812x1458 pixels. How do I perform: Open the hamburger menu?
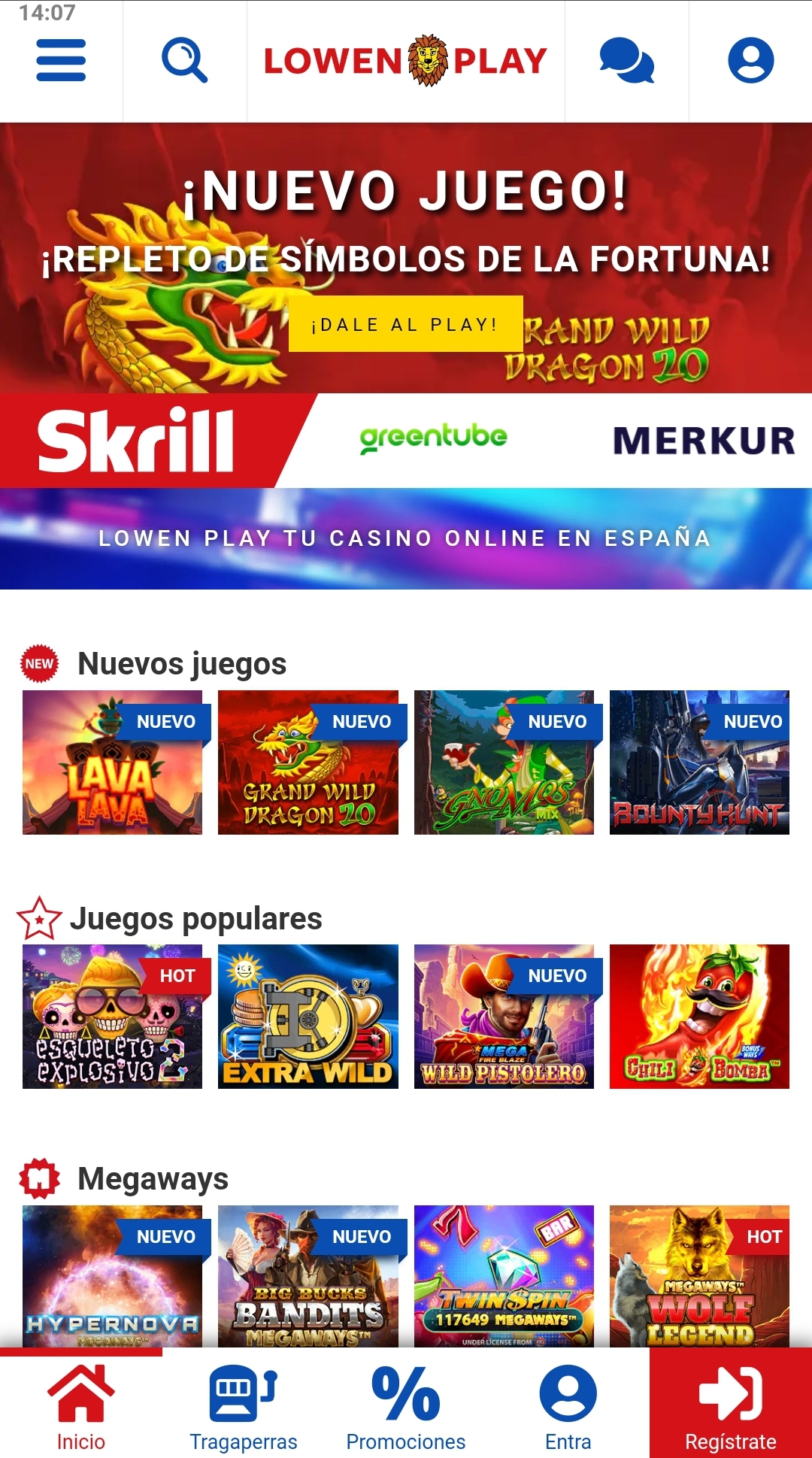pyautogui.click(x=61, y=60)
